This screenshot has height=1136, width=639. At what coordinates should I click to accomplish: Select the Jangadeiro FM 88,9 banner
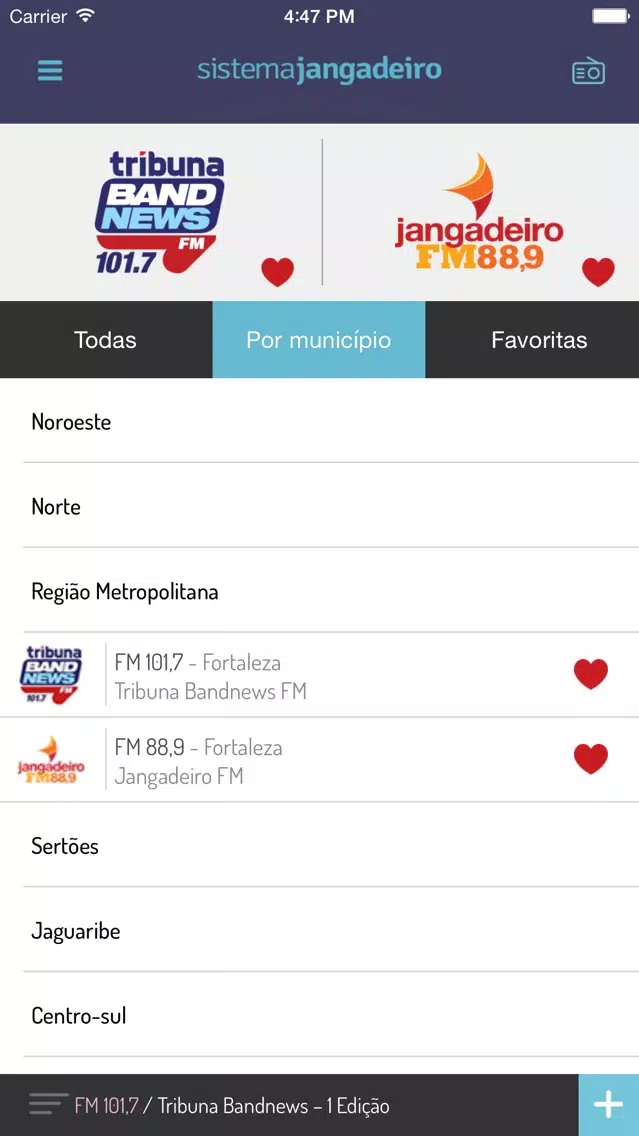pyautogui.click(x=479, y=212)
